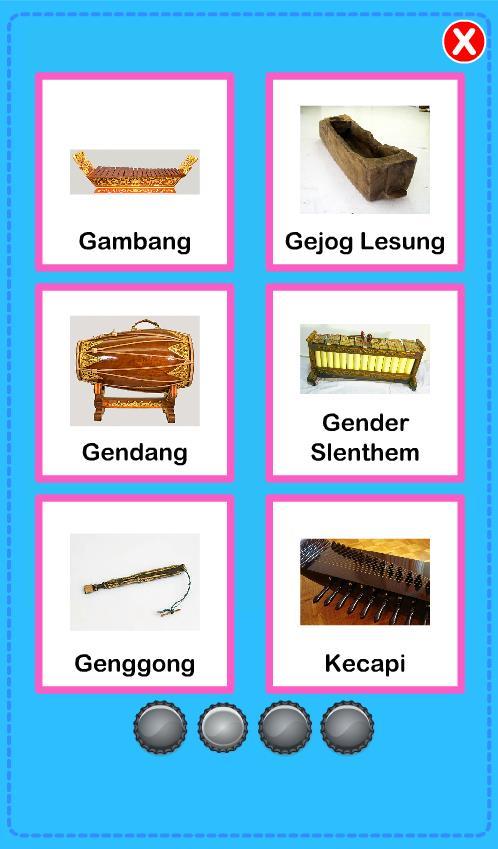Switch to the third page indicator

[x=285, y=727]
